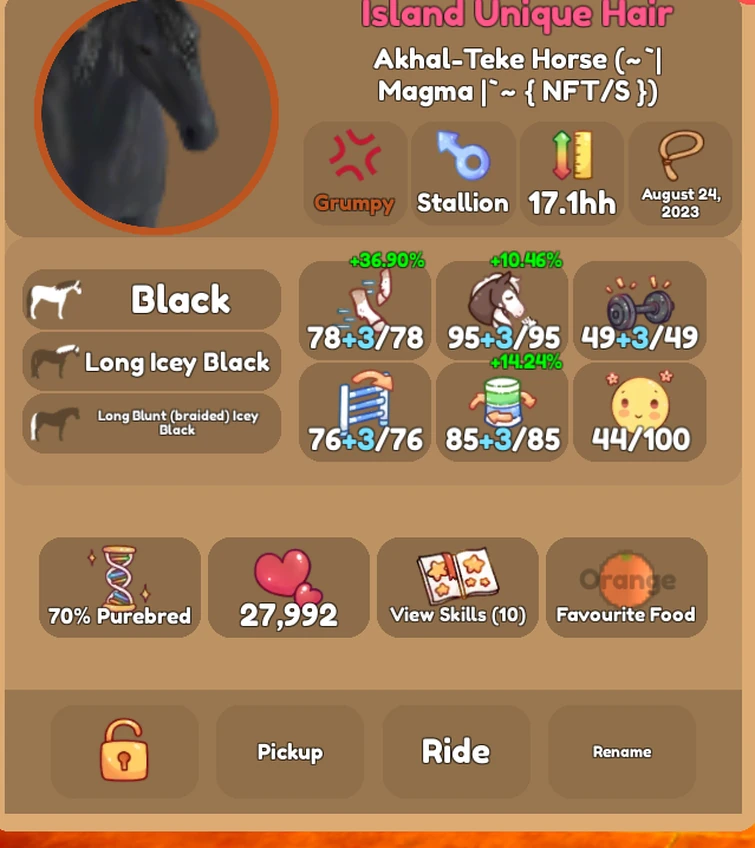This screenshot has height=848, width=755.
Task: Open View Skills (10)
Action: 458,587
